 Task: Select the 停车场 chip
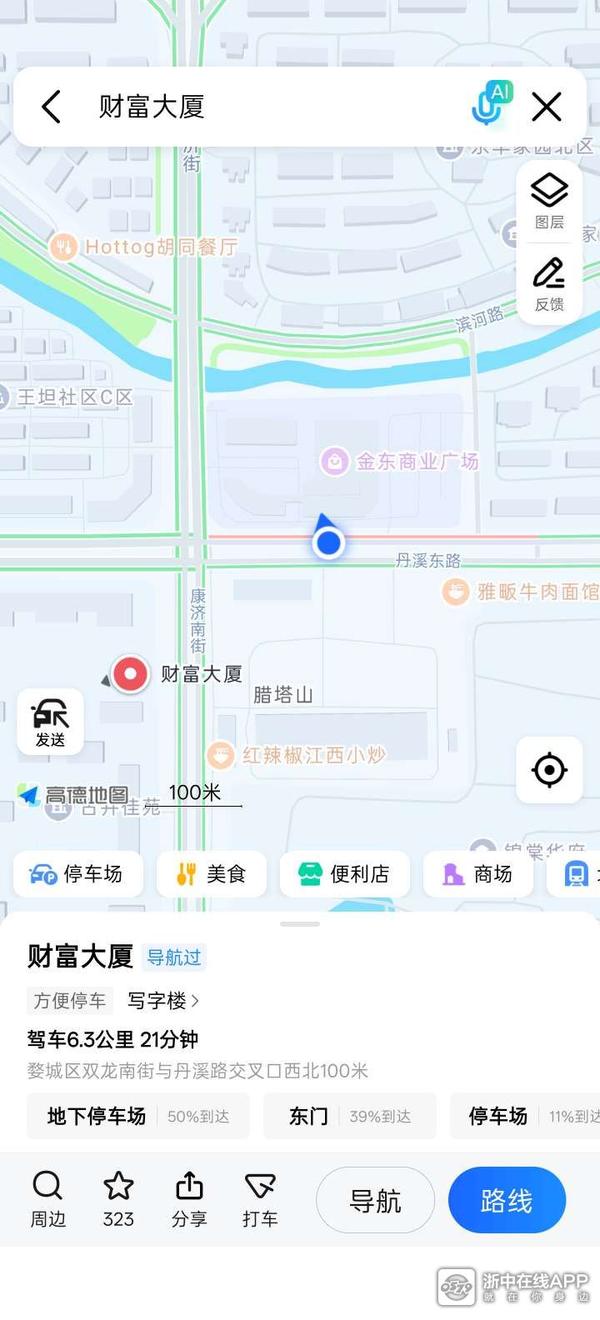tap(78, 874)
